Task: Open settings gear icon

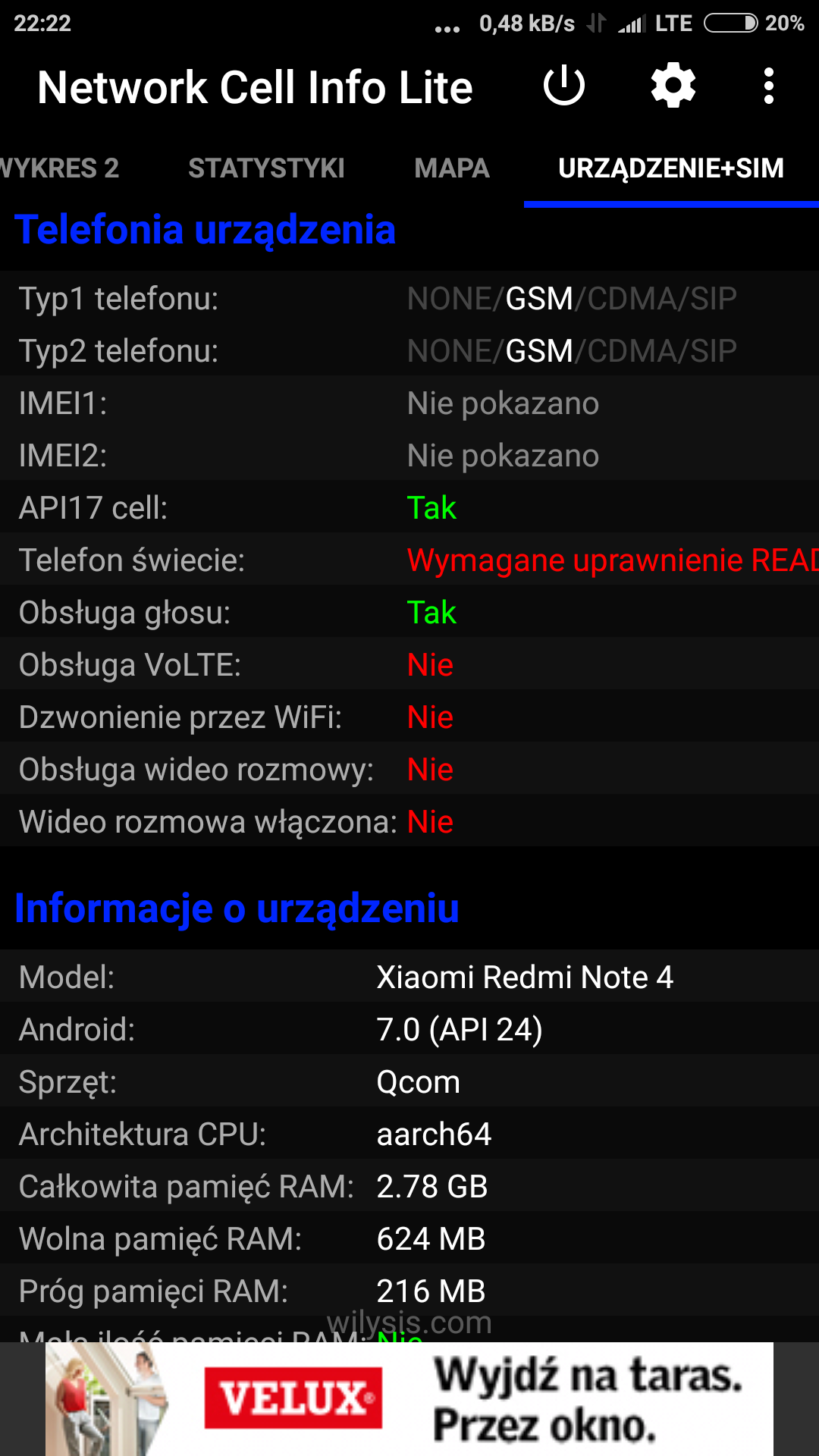Action: pyautogui.click(x=673, y=86)
